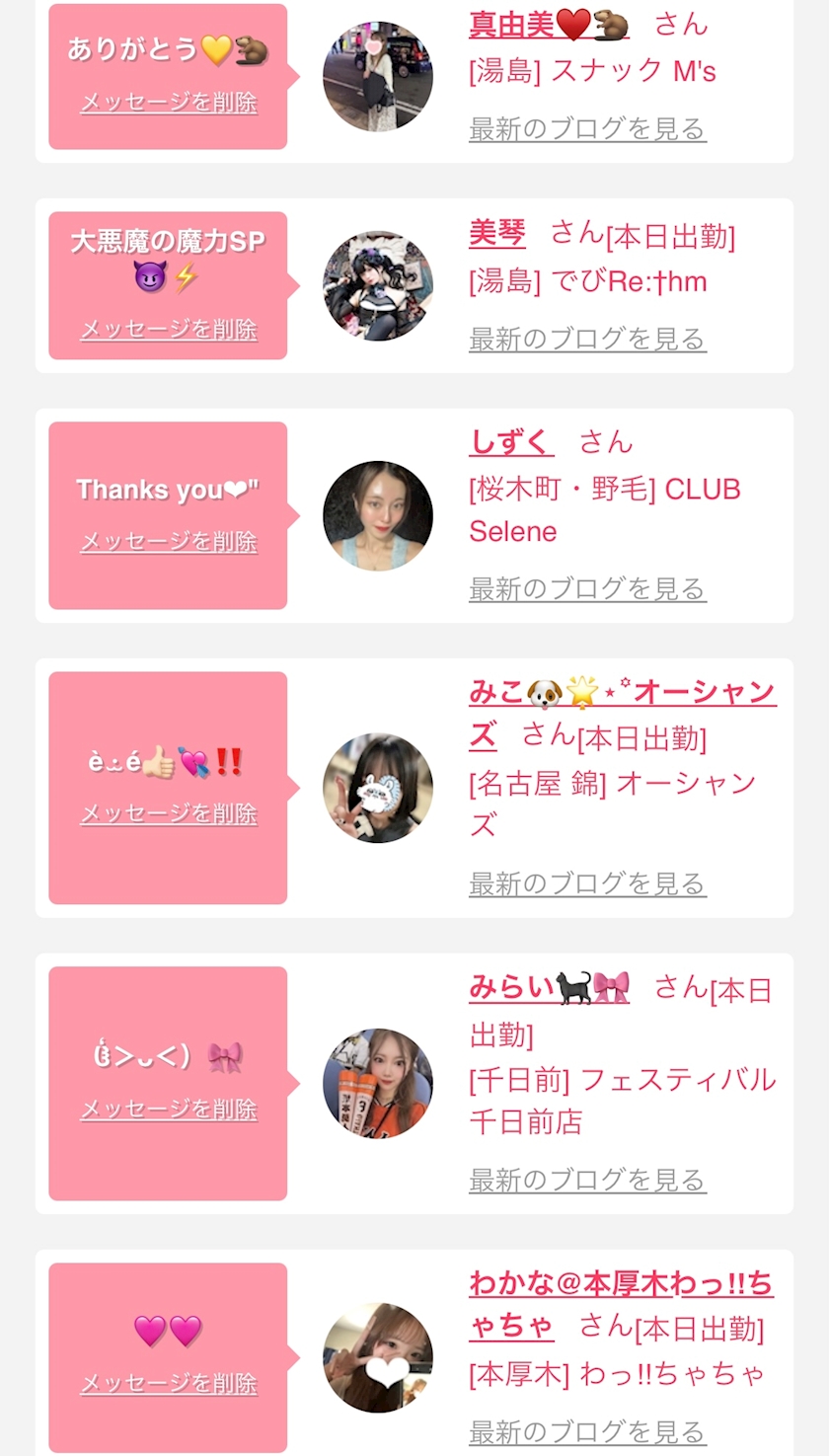Viewport: 829px width, 1456px height.
Task: View latest blog of 真由美
Action: [x=587, y=129]
